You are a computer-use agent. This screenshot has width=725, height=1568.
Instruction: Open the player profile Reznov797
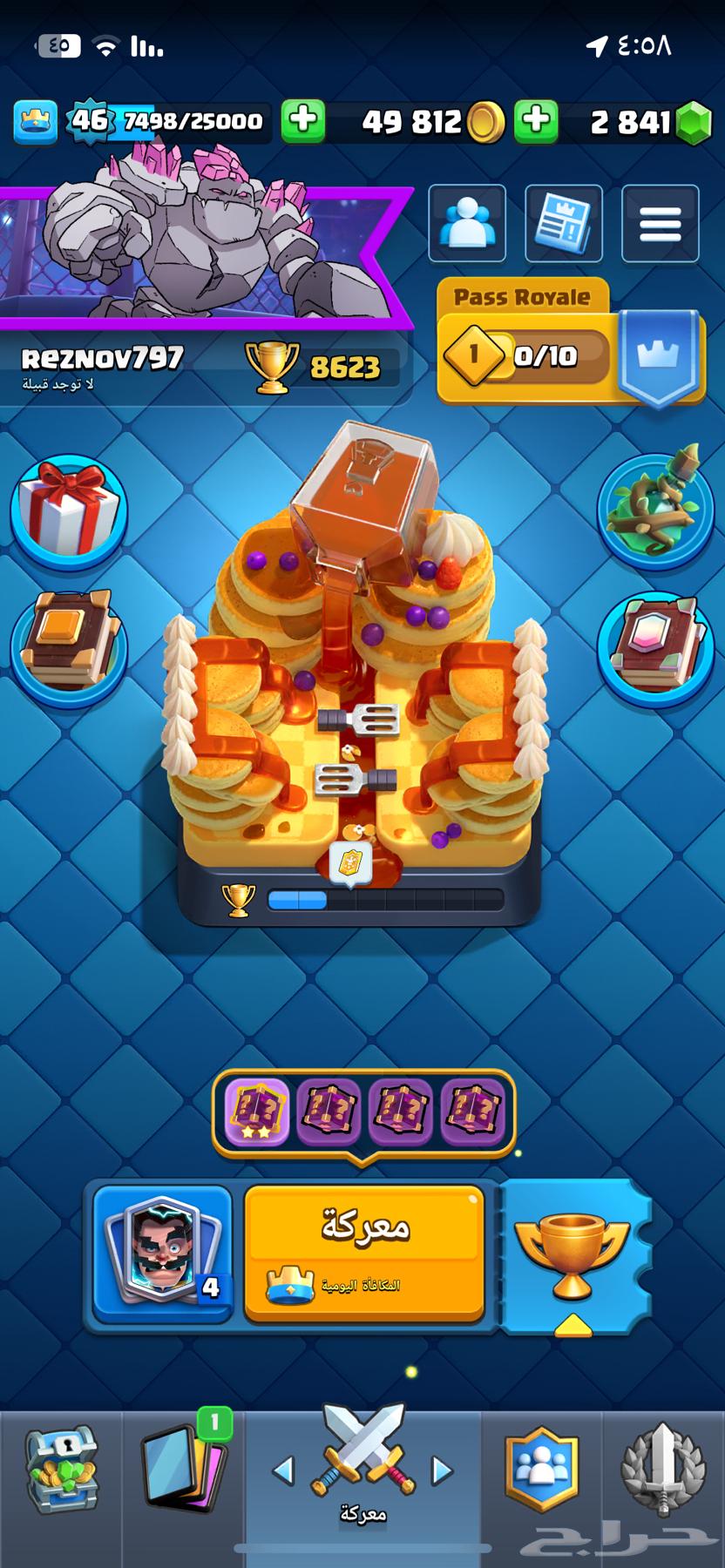tap(103, 358)
